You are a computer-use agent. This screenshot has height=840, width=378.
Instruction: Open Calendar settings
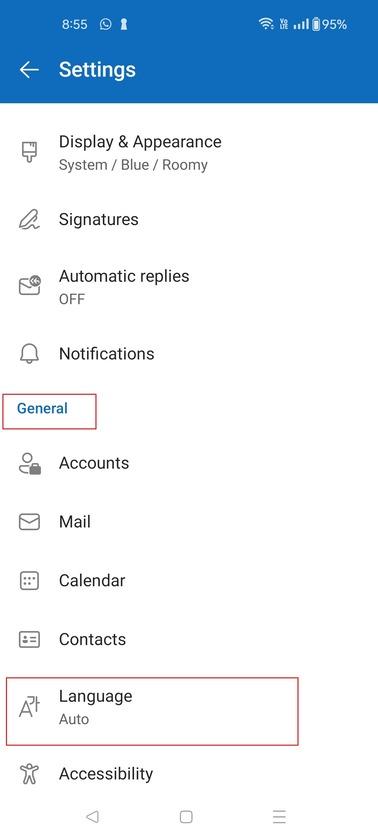tap(189, 581)
